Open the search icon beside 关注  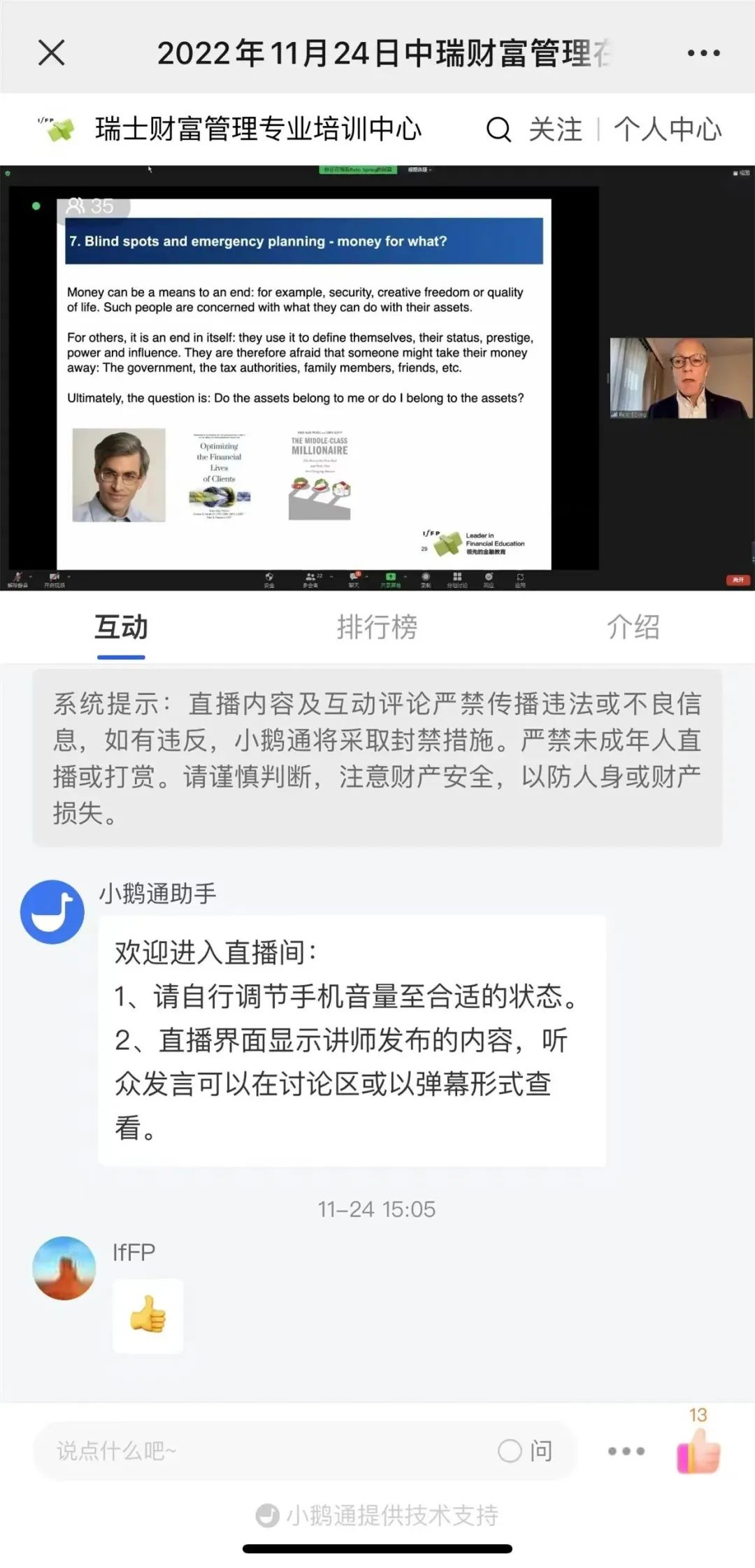[498, 129]
